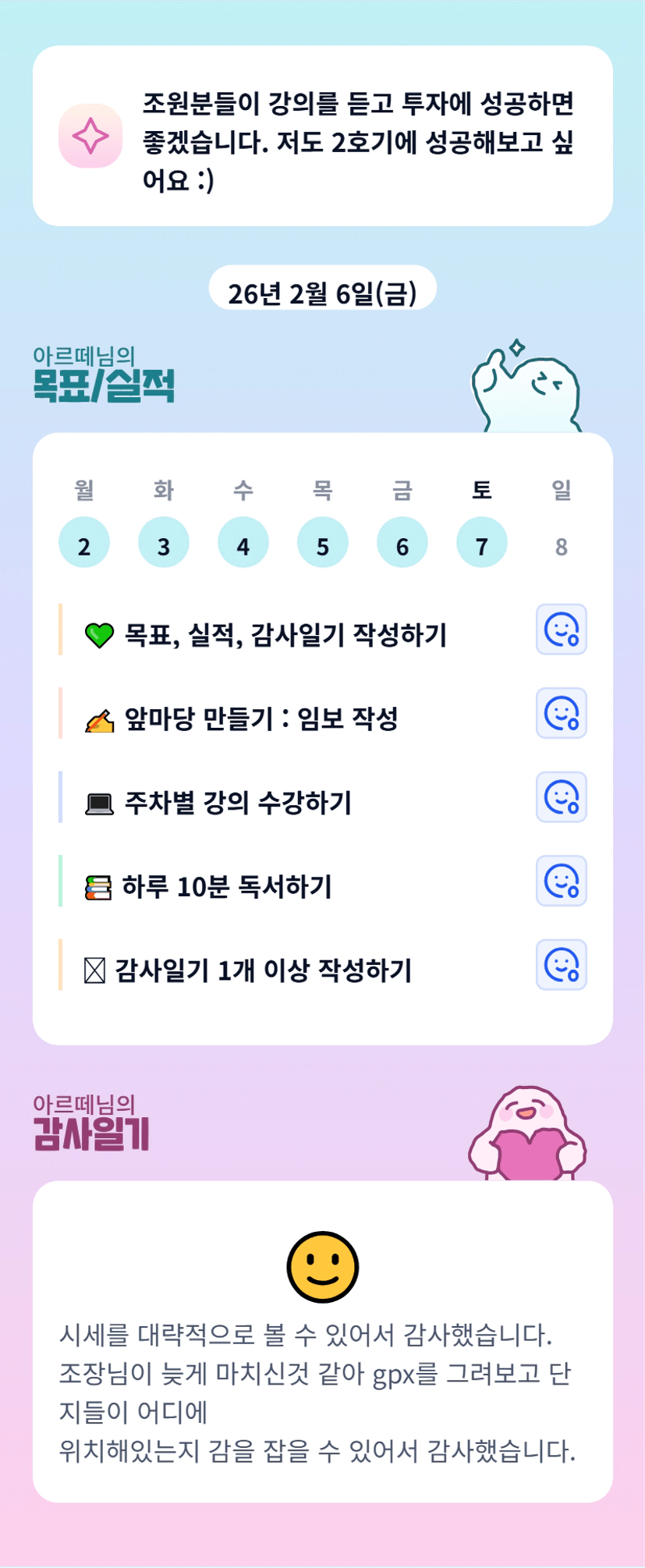
Task: Add reaction to 감사일기 1개 이상 작성하기
Action: coord(562,965)
